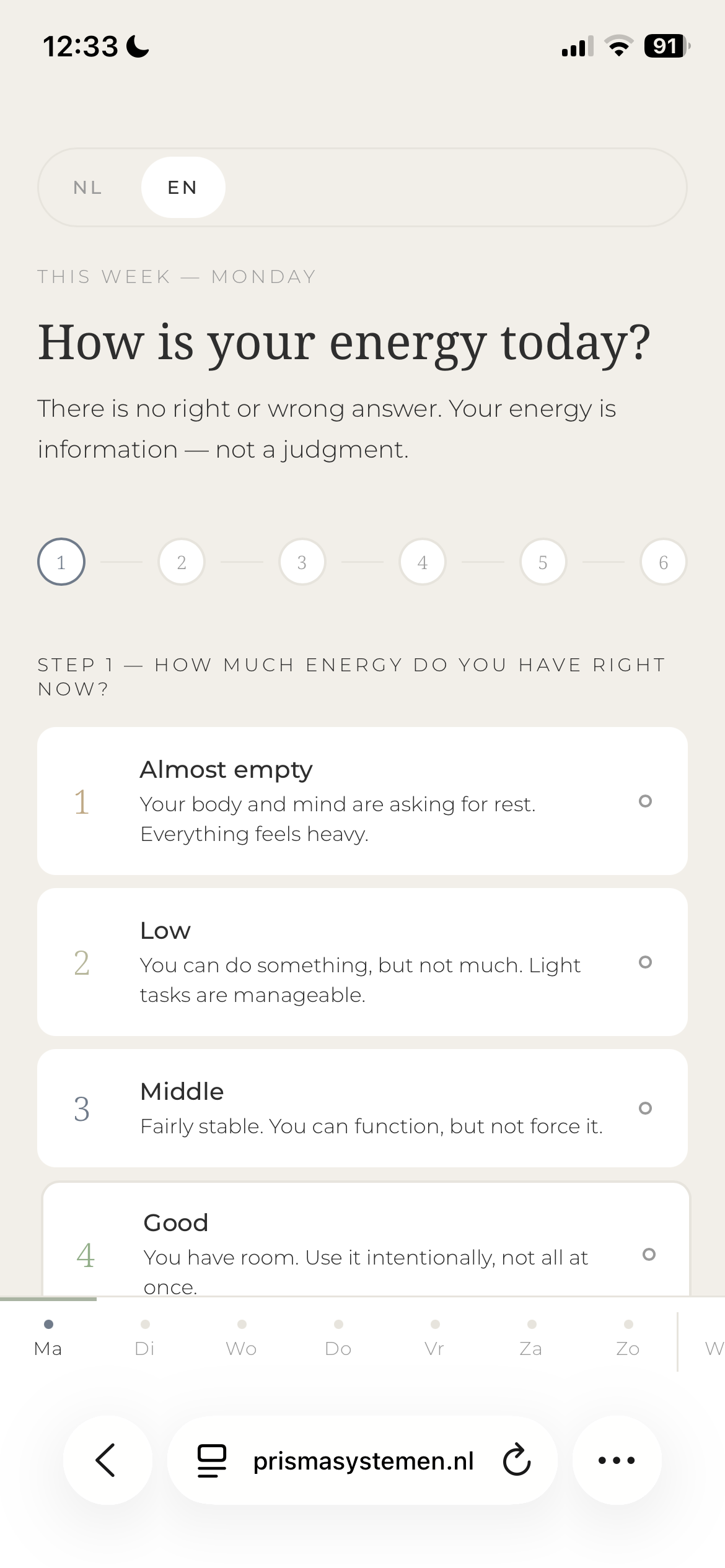Switch to the Vr day tab

point(435,1339)
